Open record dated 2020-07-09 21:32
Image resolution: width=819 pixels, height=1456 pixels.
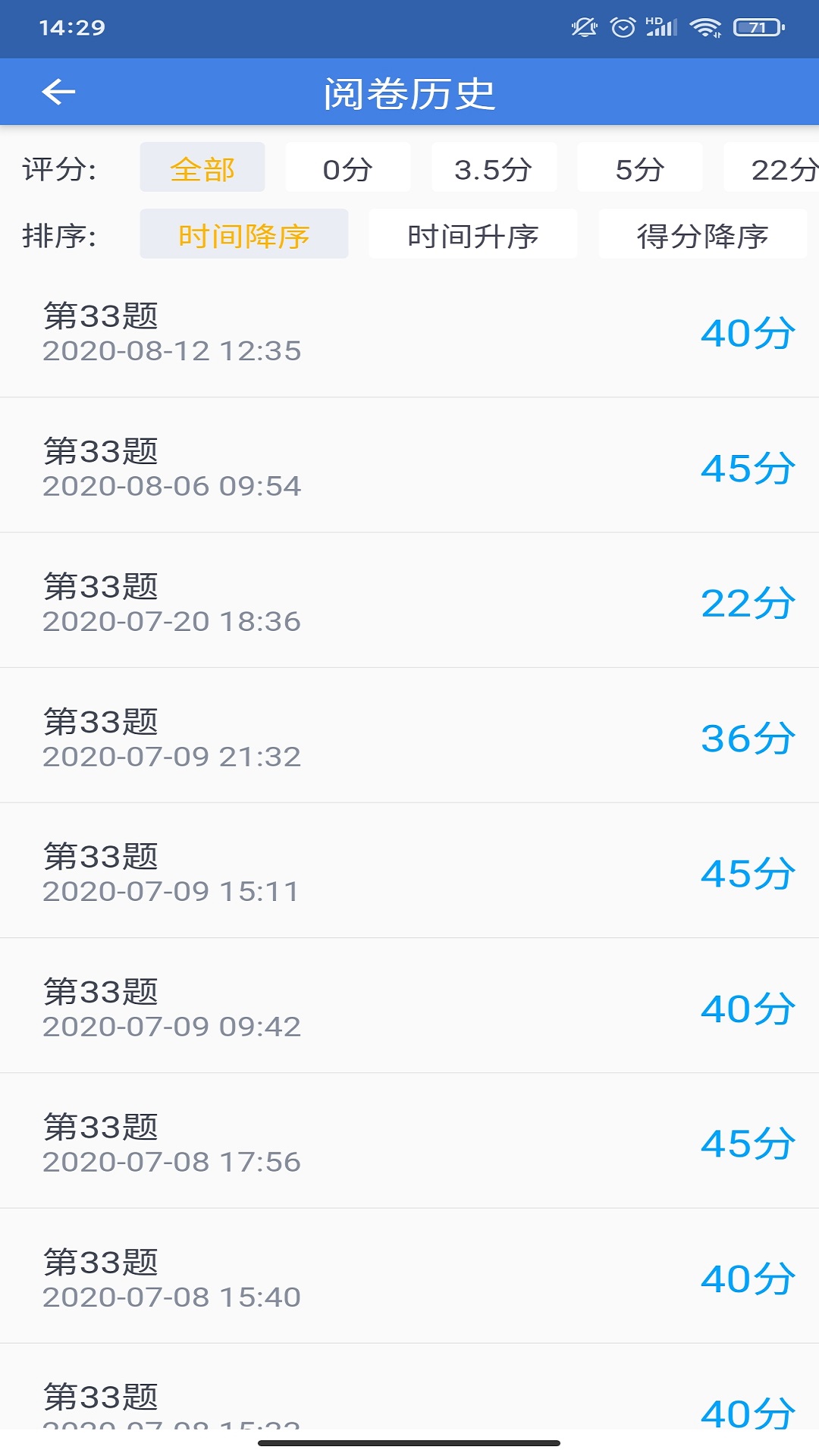409,737
